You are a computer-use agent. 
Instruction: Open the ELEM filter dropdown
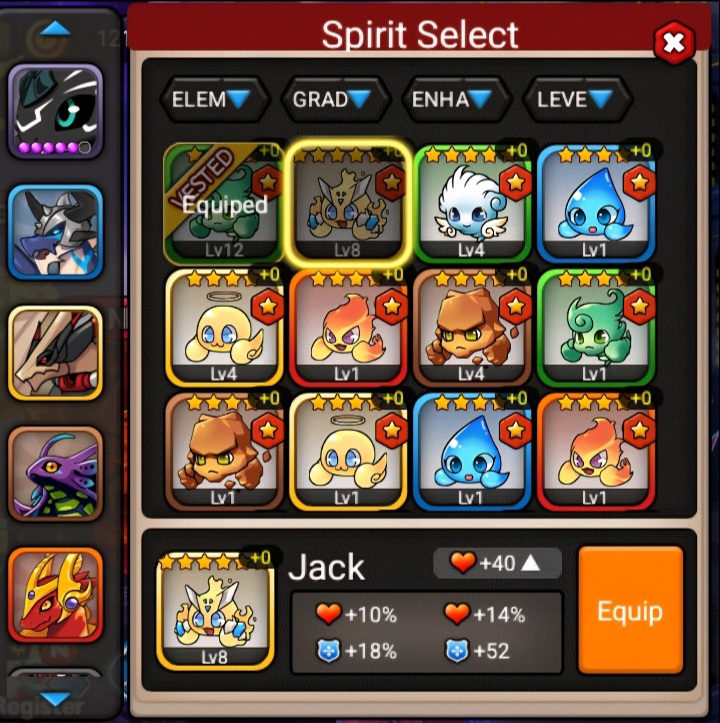[x=211, y=99]
